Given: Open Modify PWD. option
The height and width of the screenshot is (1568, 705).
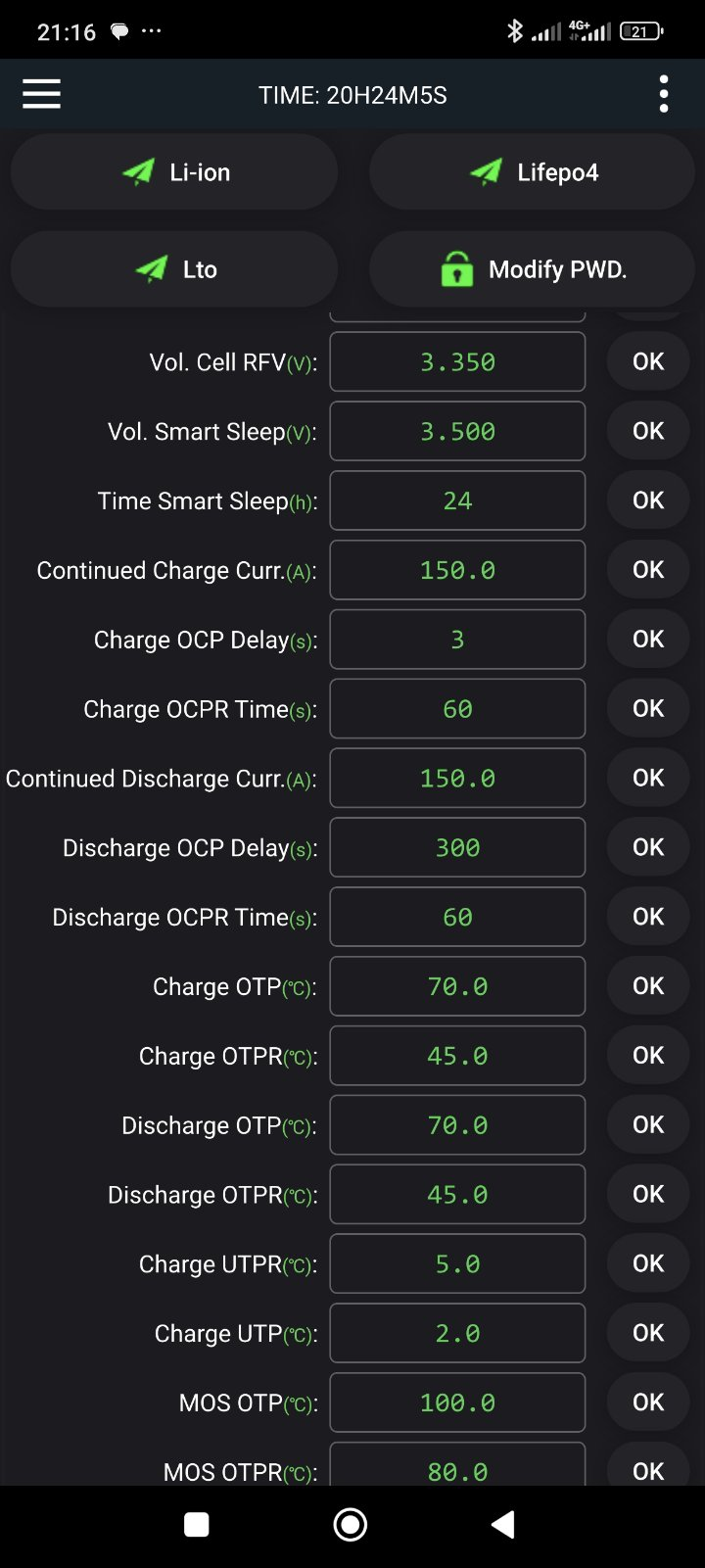Looking at the screenshot, I should click(532, 269).
